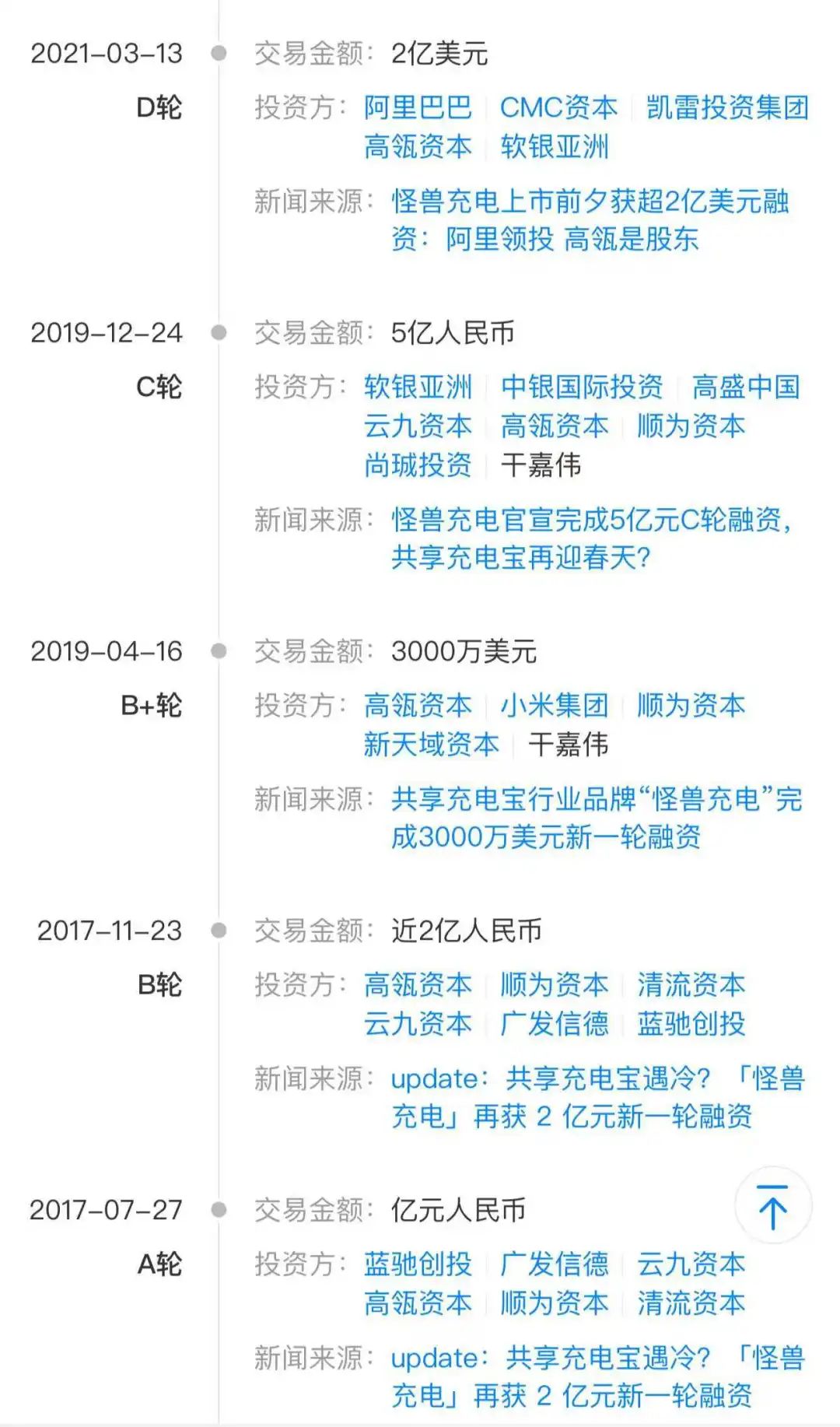Open 云九资本 in the A轮 investors
The width and height of the screenshot is (840, 1427).
click(691, 1264)
